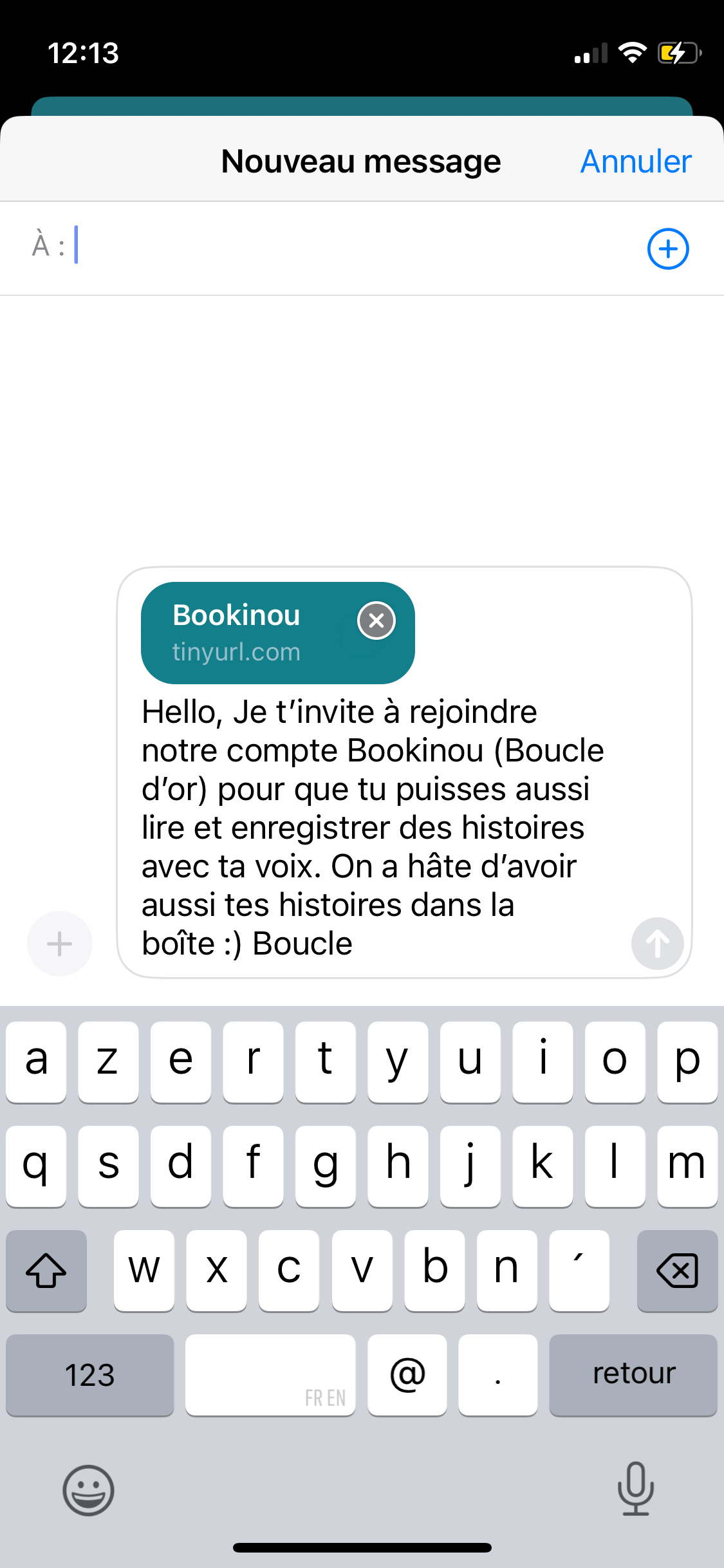
Task: Tap the backspace key
Action: 677,1271
